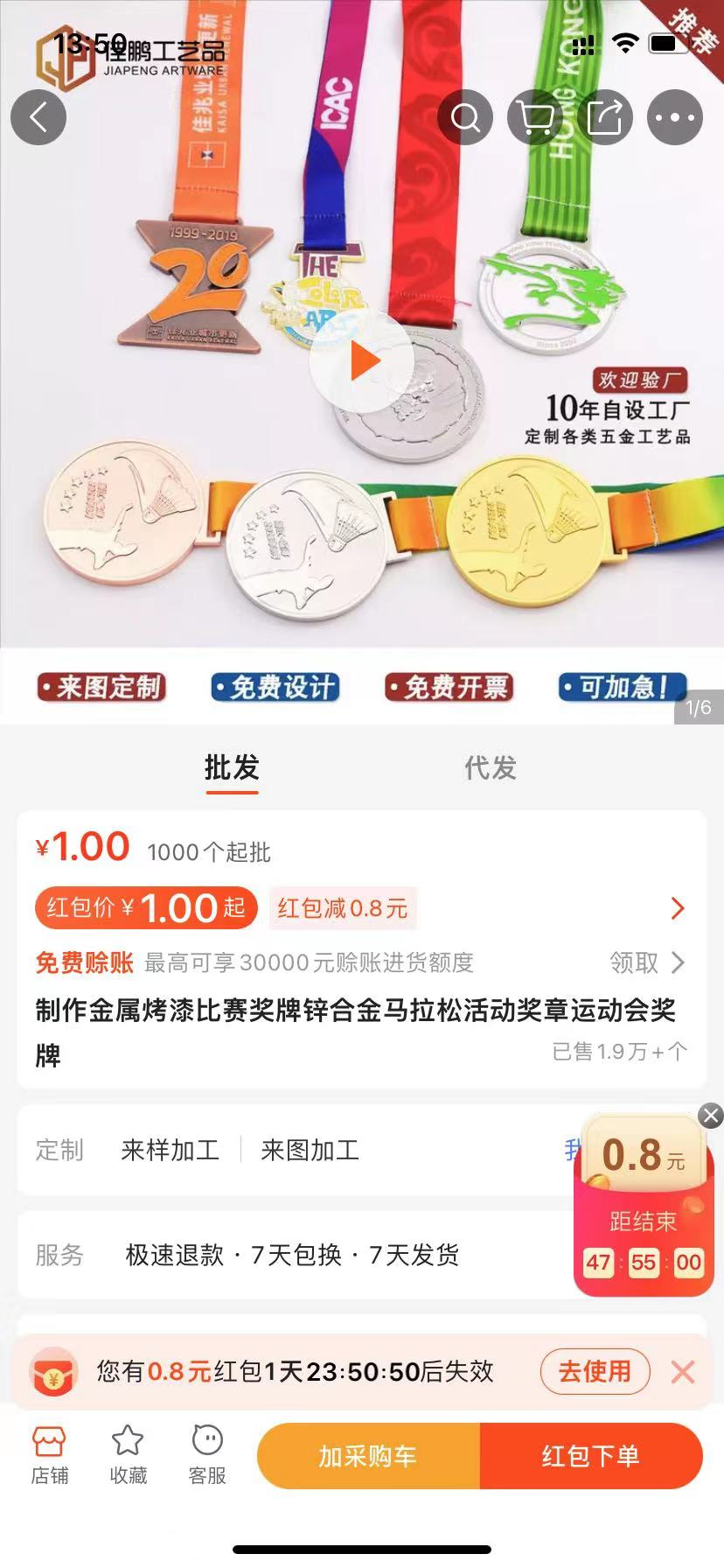Add this item to 收藏 favorites

pyautogui.click(x=128, y=1456)
